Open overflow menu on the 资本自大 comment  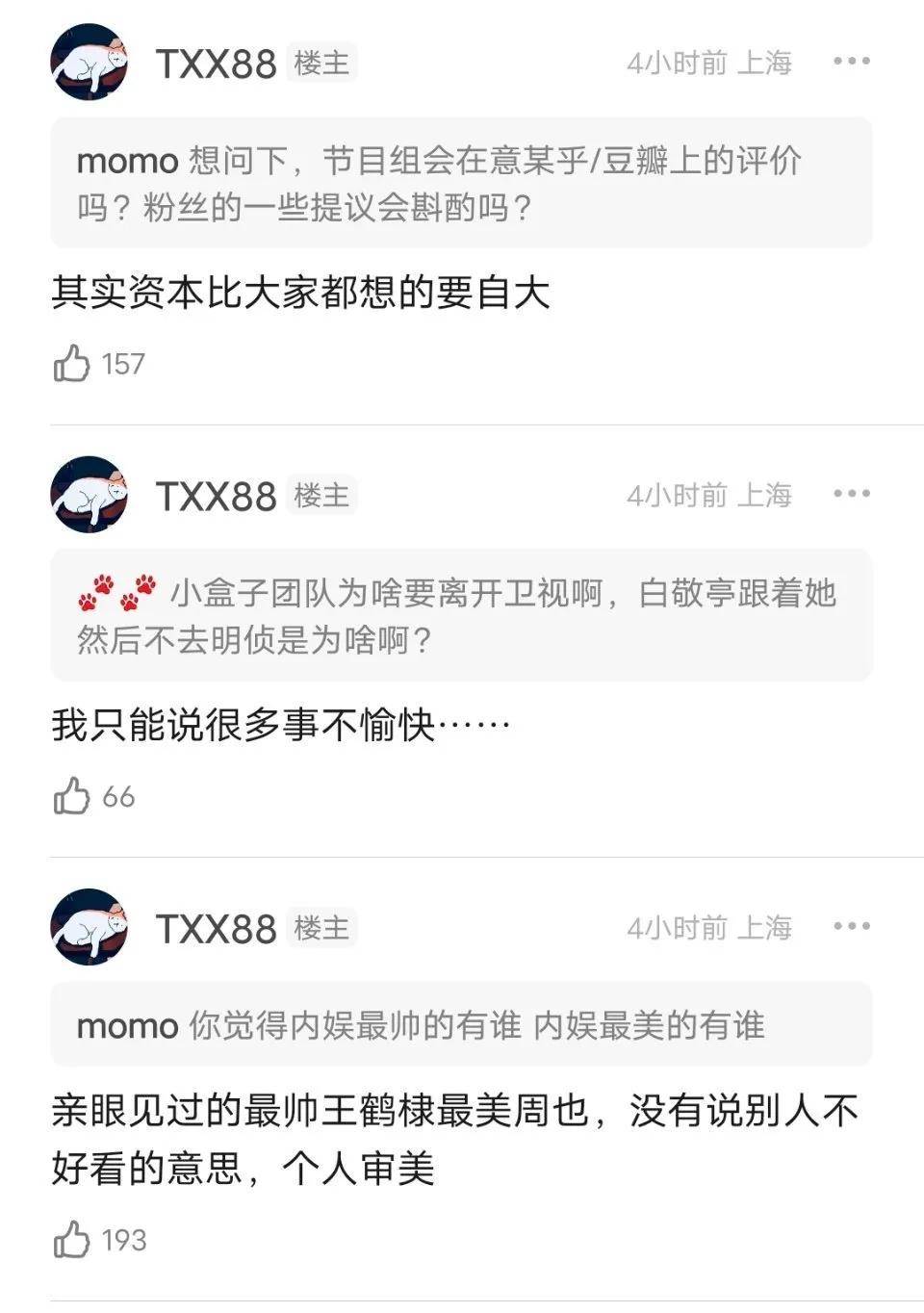(851, 62)
